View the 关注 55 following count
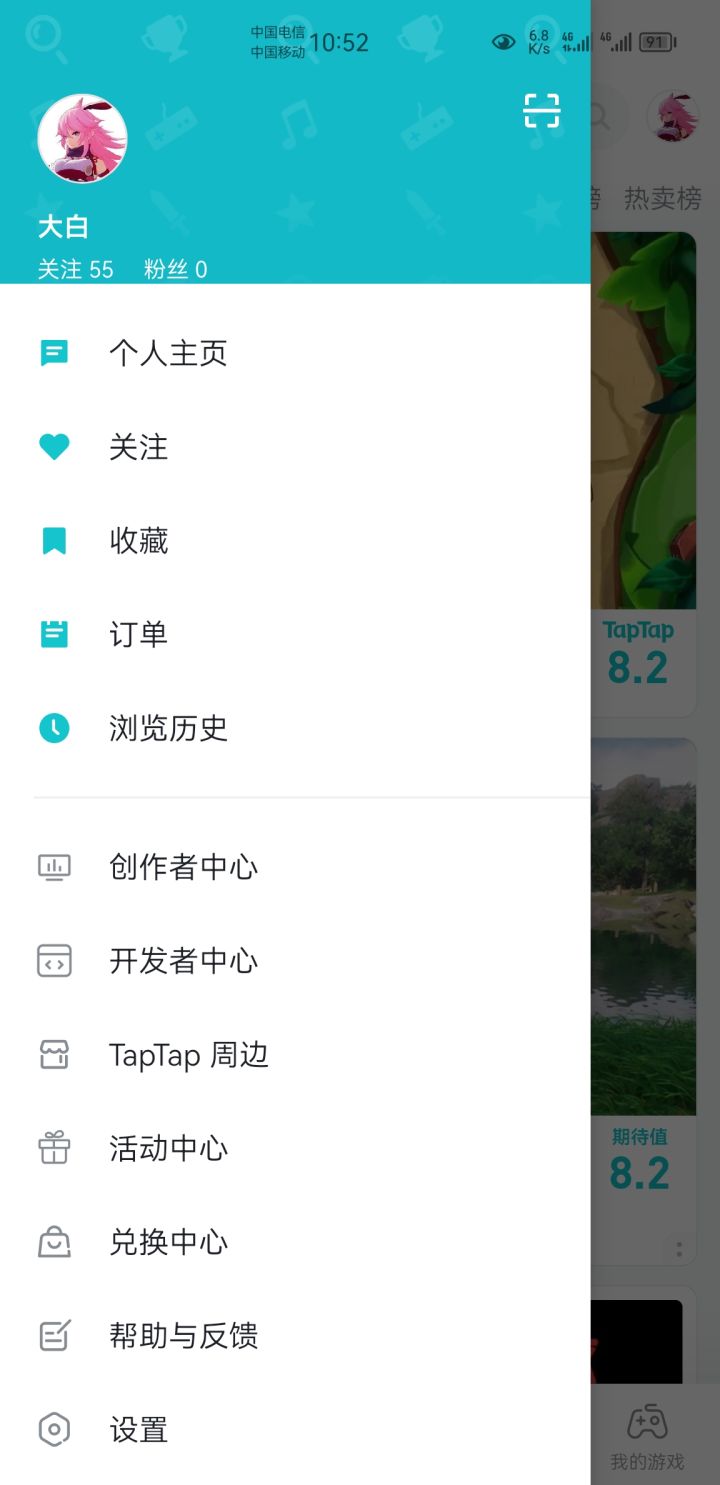The image size is (720, 1485). (x=75, y=269)
